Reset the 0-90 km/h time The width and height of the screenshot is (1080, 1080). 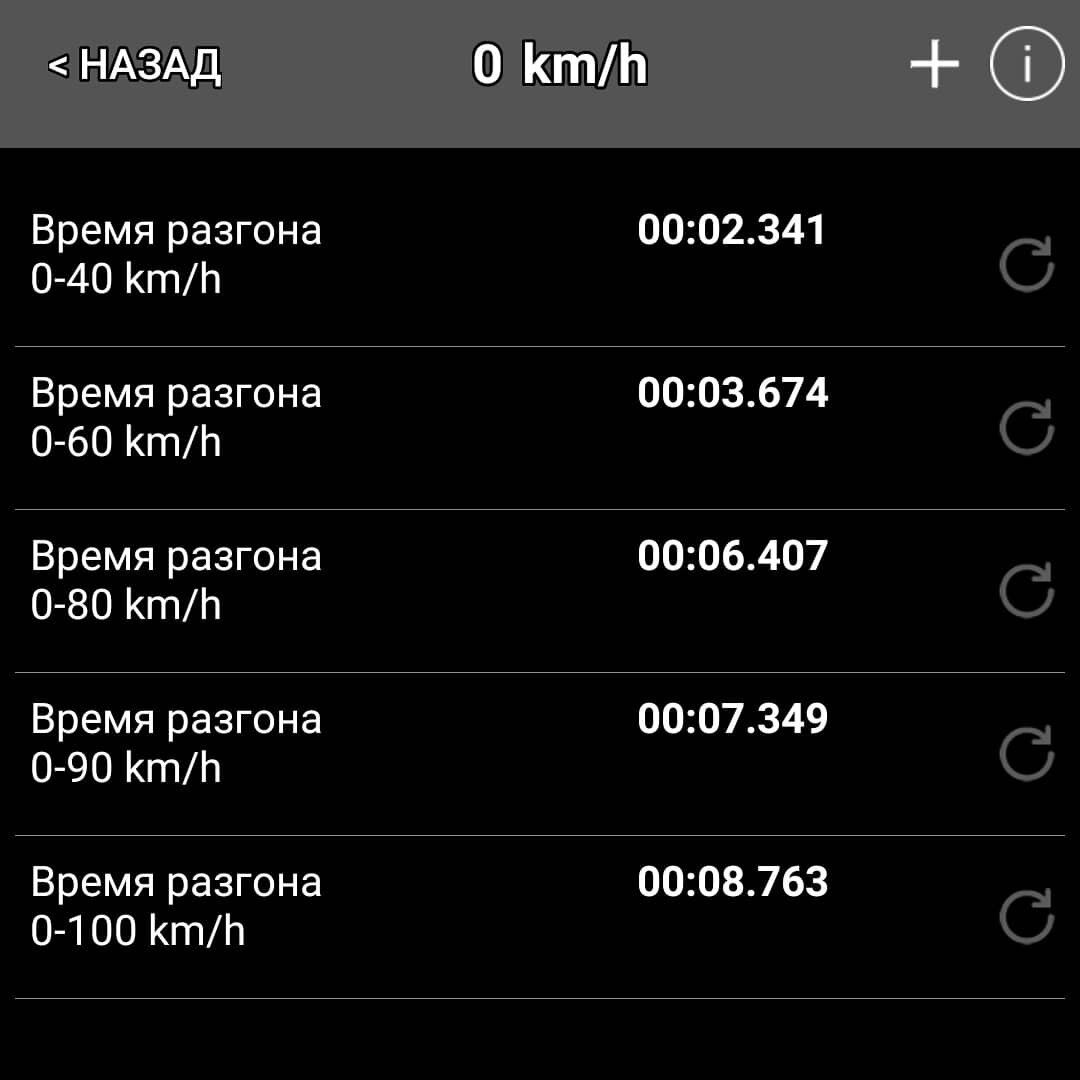pos(1026,754)
